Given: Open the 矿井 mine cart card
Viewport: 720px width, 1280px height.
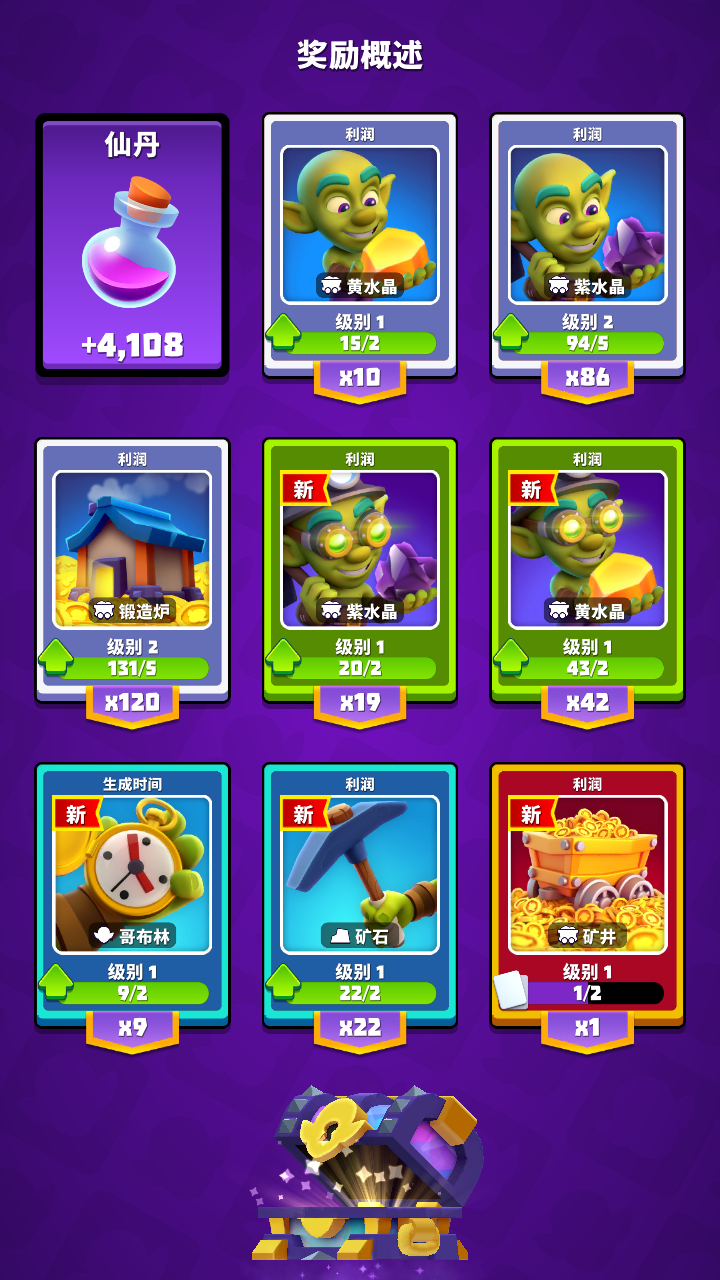Looking at the screenshot, I should pyautogui.click(x=587, y=895).
